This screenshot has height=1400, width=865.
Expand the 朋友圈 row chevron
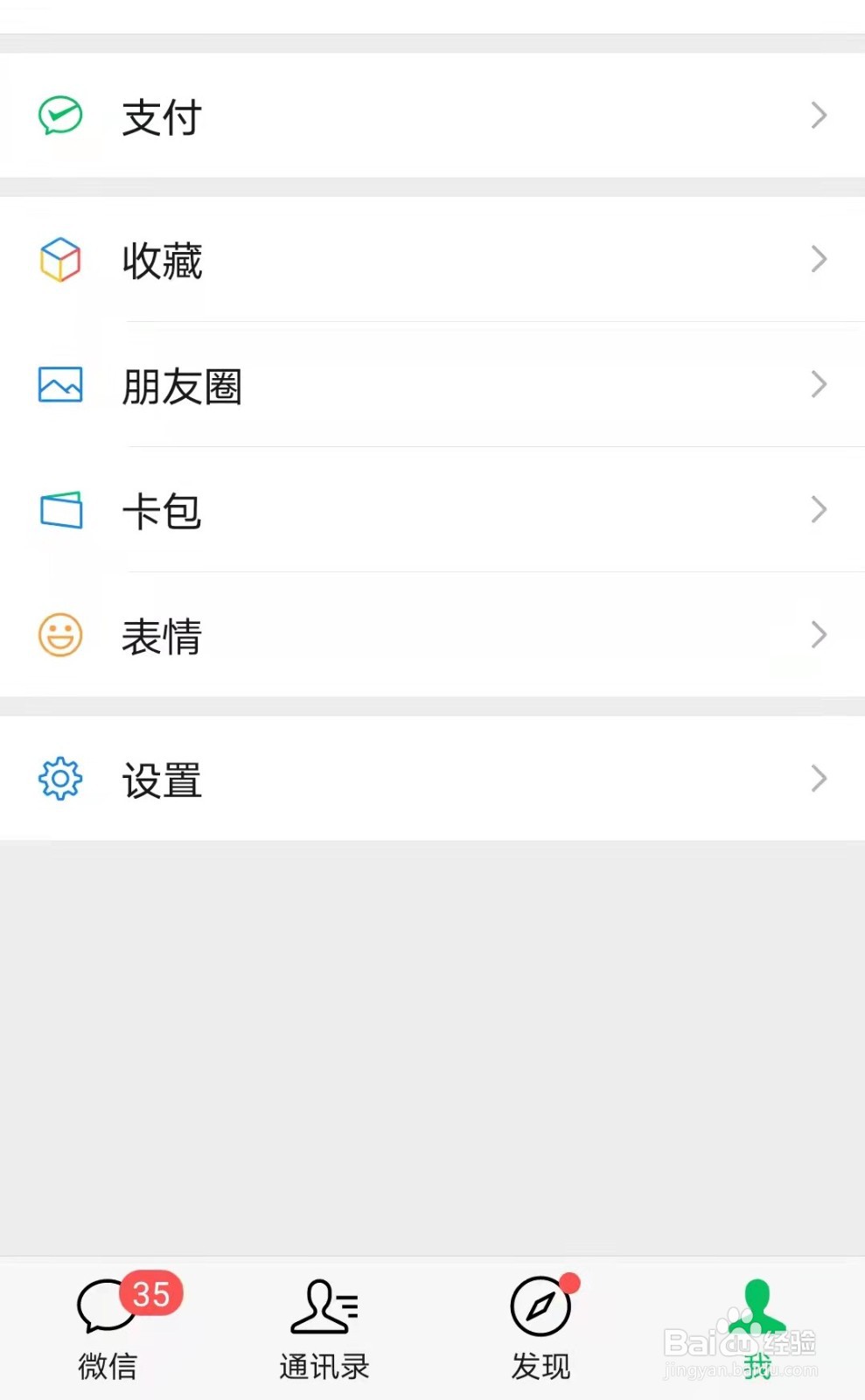click(x=819, y=385)
